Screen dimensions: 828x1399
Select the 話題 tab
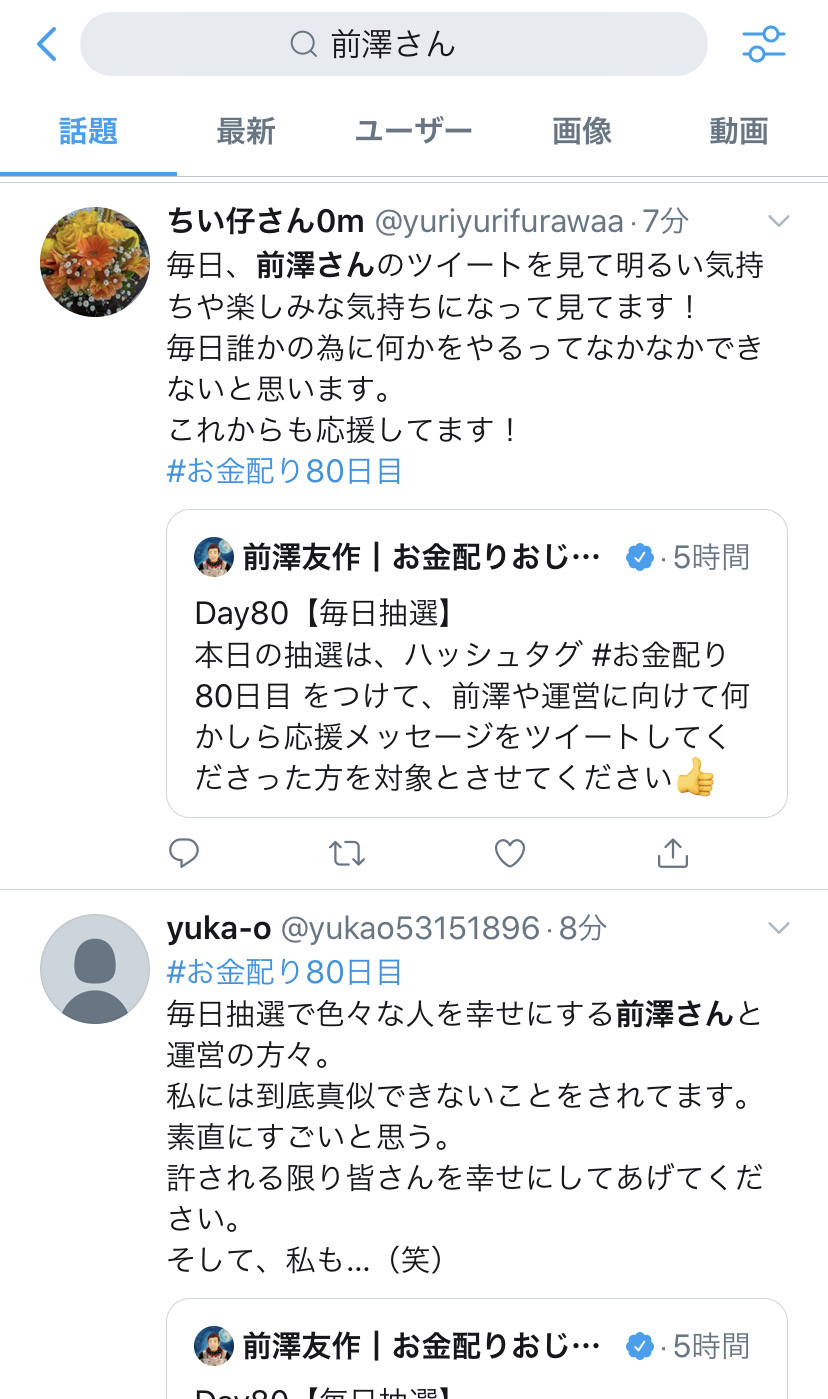pyautogui.click(x=88, y=131)
